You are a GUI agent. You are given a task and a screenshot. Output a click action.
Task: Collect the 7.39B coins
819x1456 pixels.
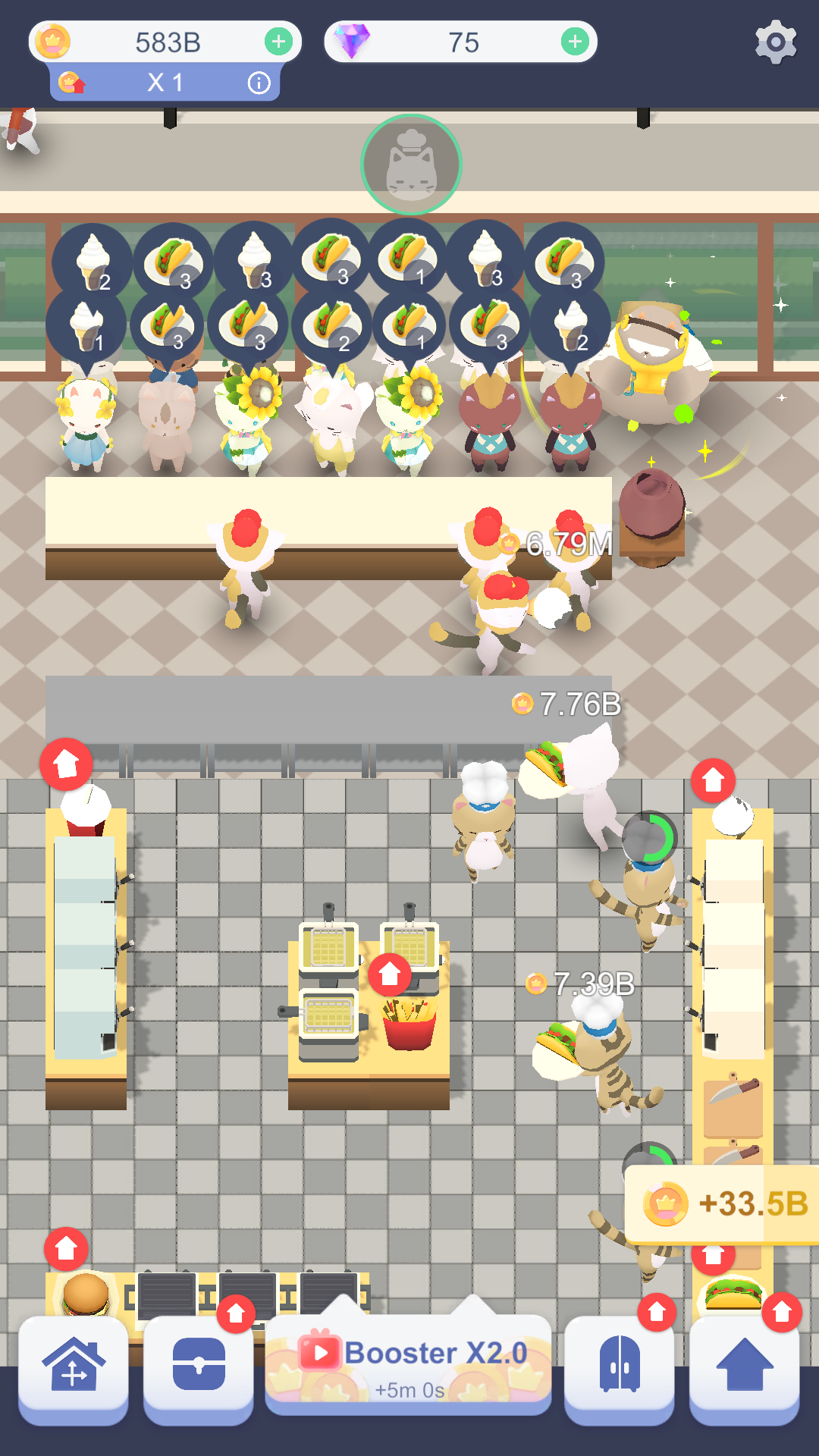click(581, 984)
